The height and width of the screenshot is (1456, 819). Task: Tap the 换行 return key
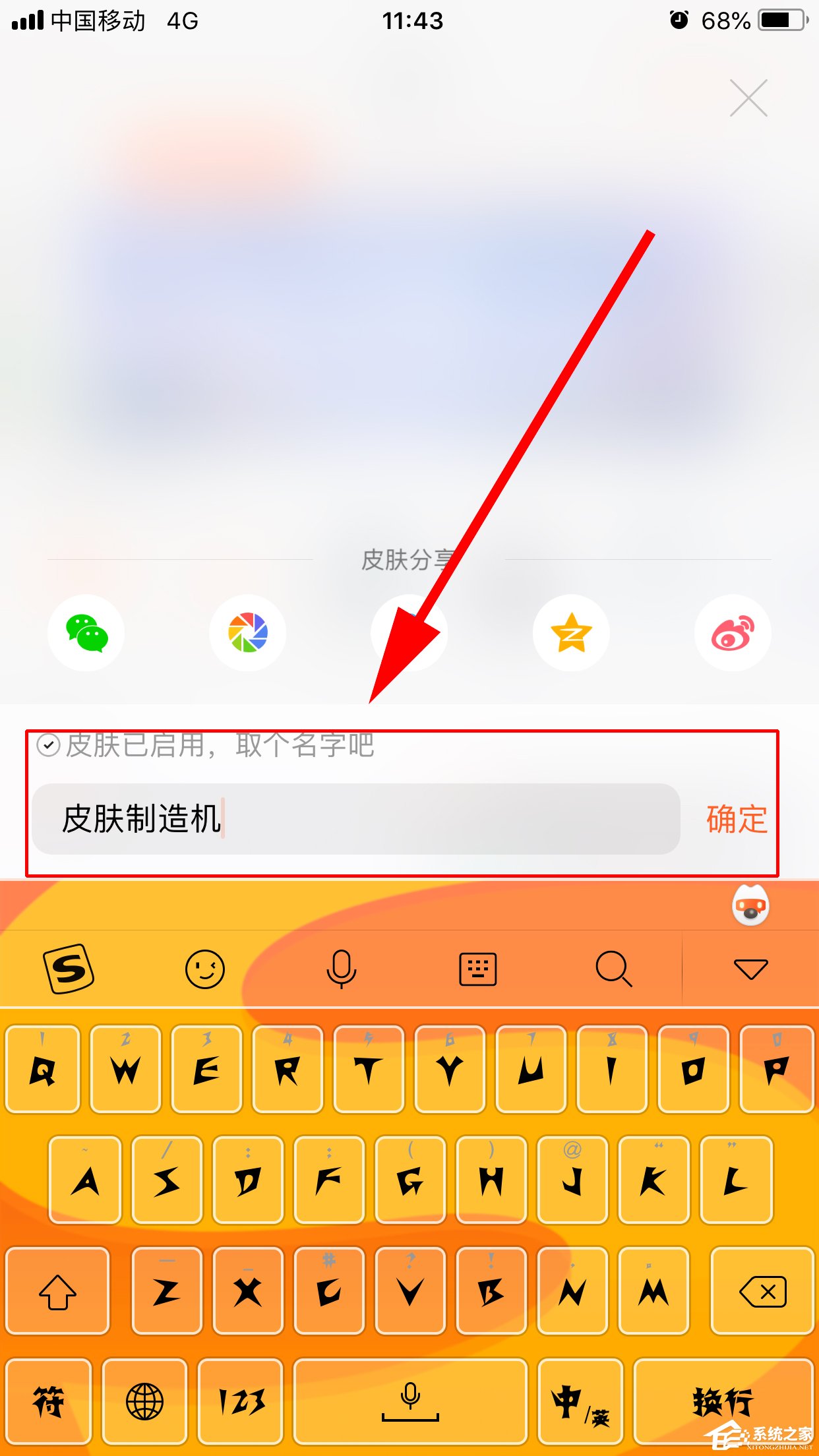[x=723, y=1401]
